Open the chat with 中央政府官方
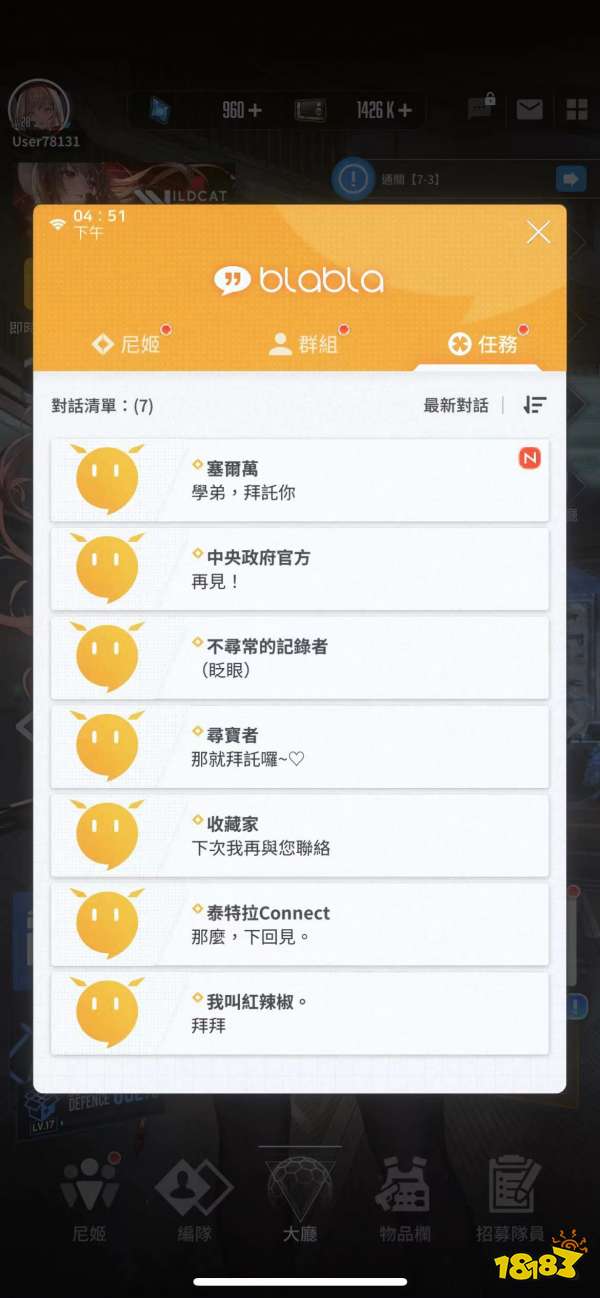 300,569
